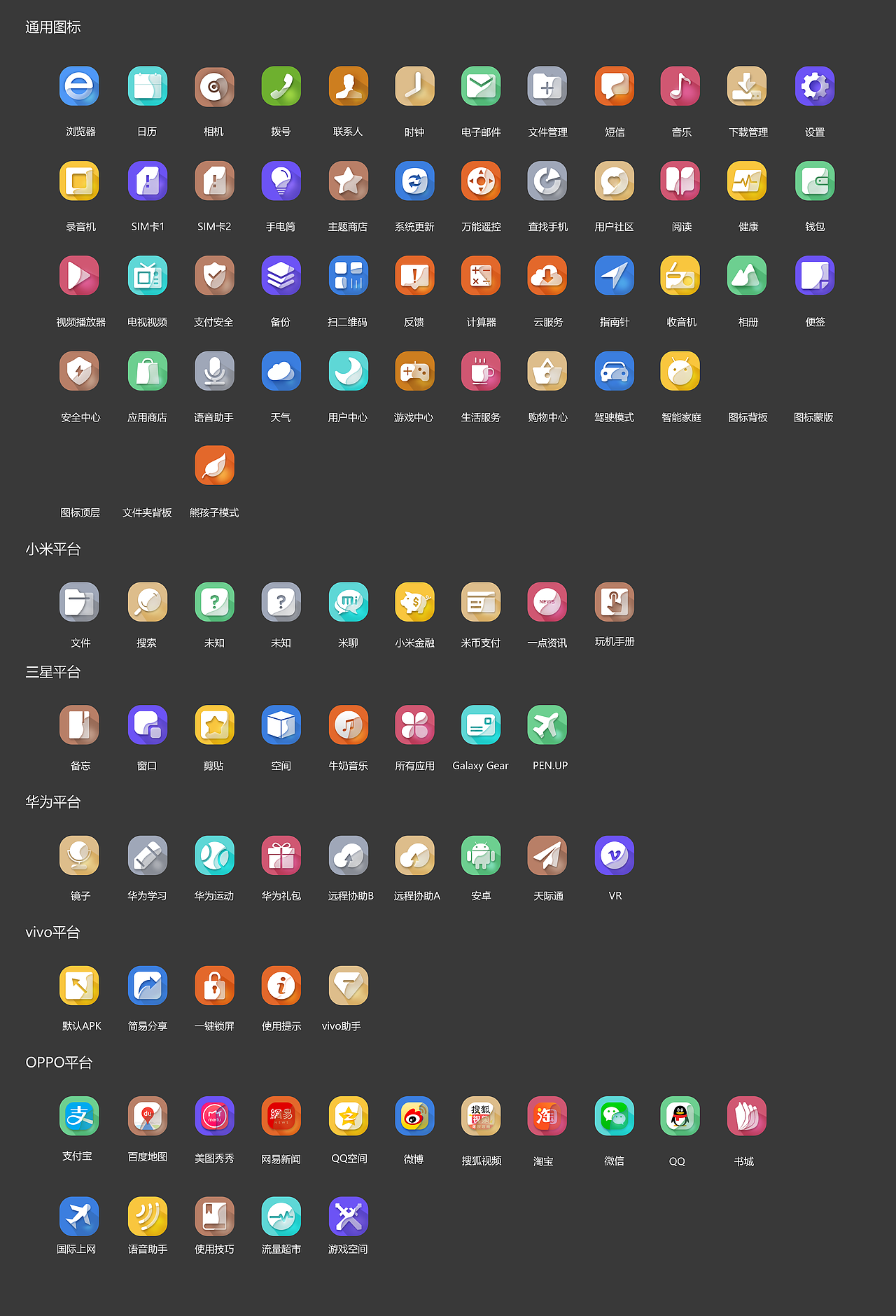Screen dimensions: 896x1316
Task: Click the 熊孩子模式 leaf icon
Action: click(x=214, y=465)
